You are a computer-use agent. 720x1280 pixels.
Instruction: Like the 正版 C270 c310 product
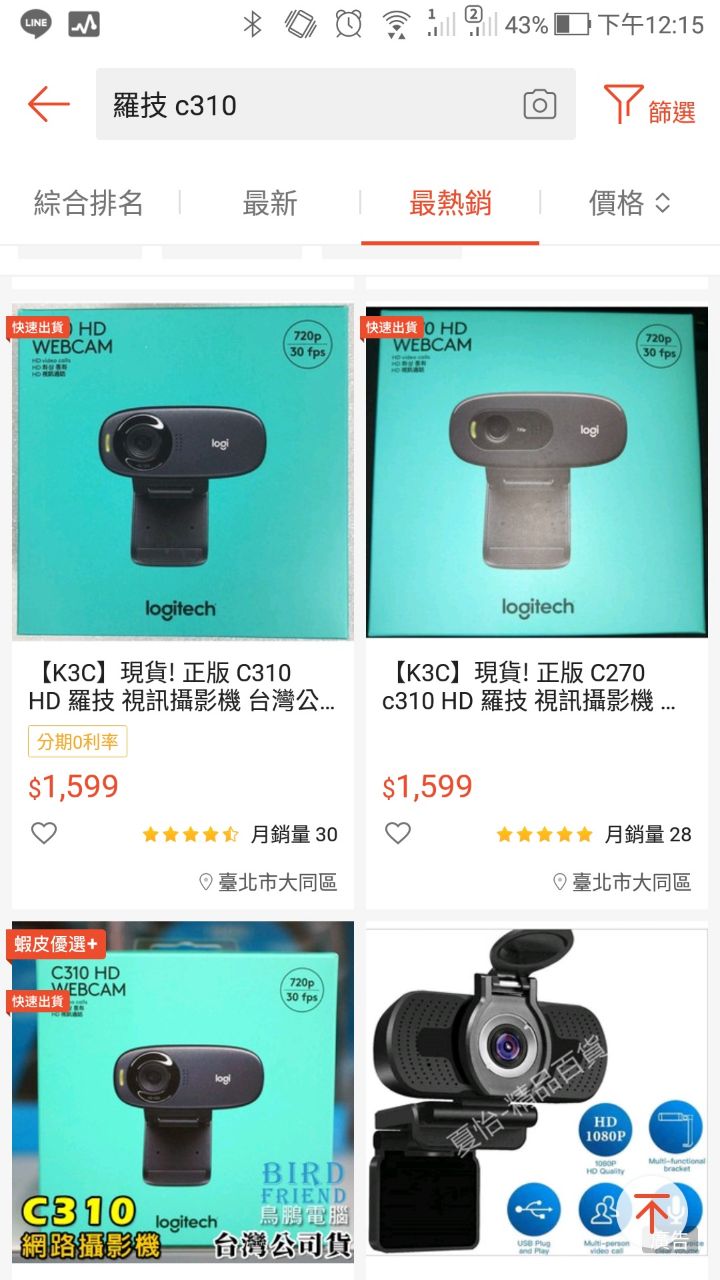[398, 833]
